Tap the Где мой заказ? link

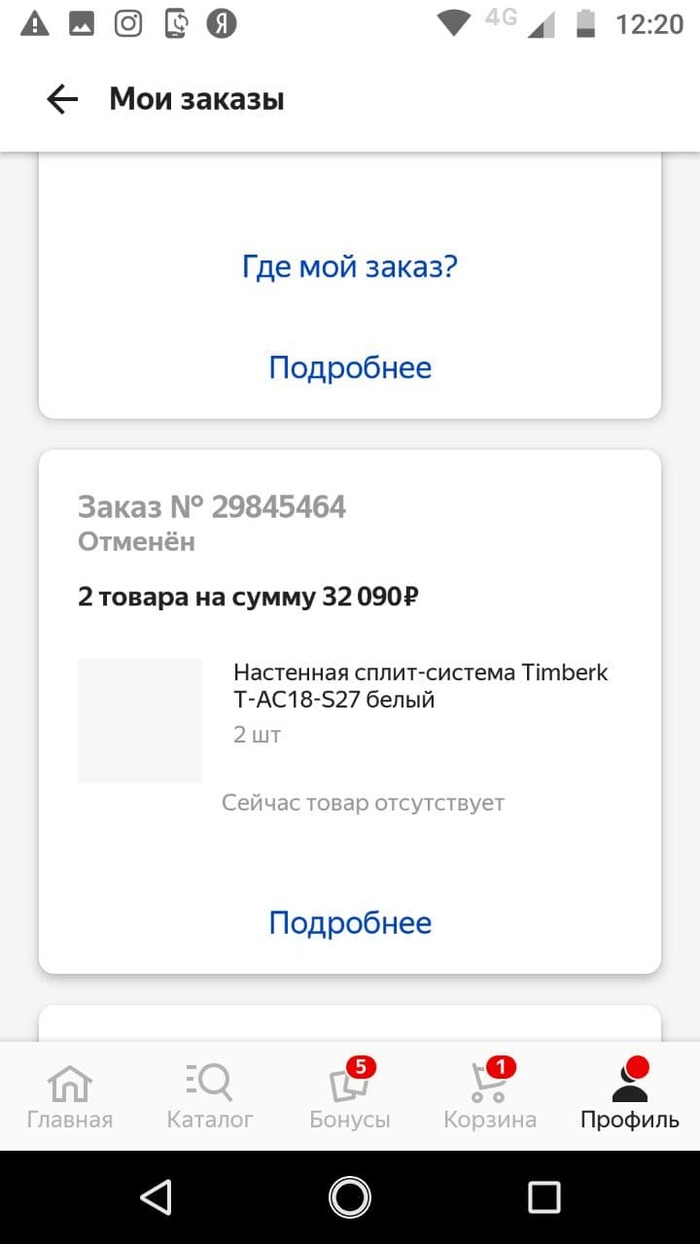(349, 266)
